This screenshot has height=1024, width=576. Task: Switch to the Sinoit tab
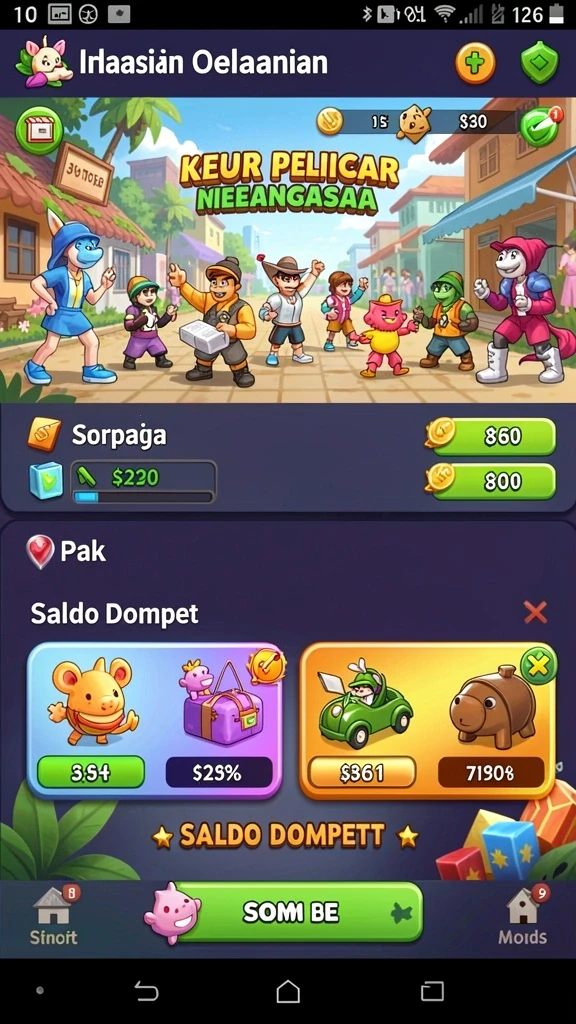[x=54, y=916]
